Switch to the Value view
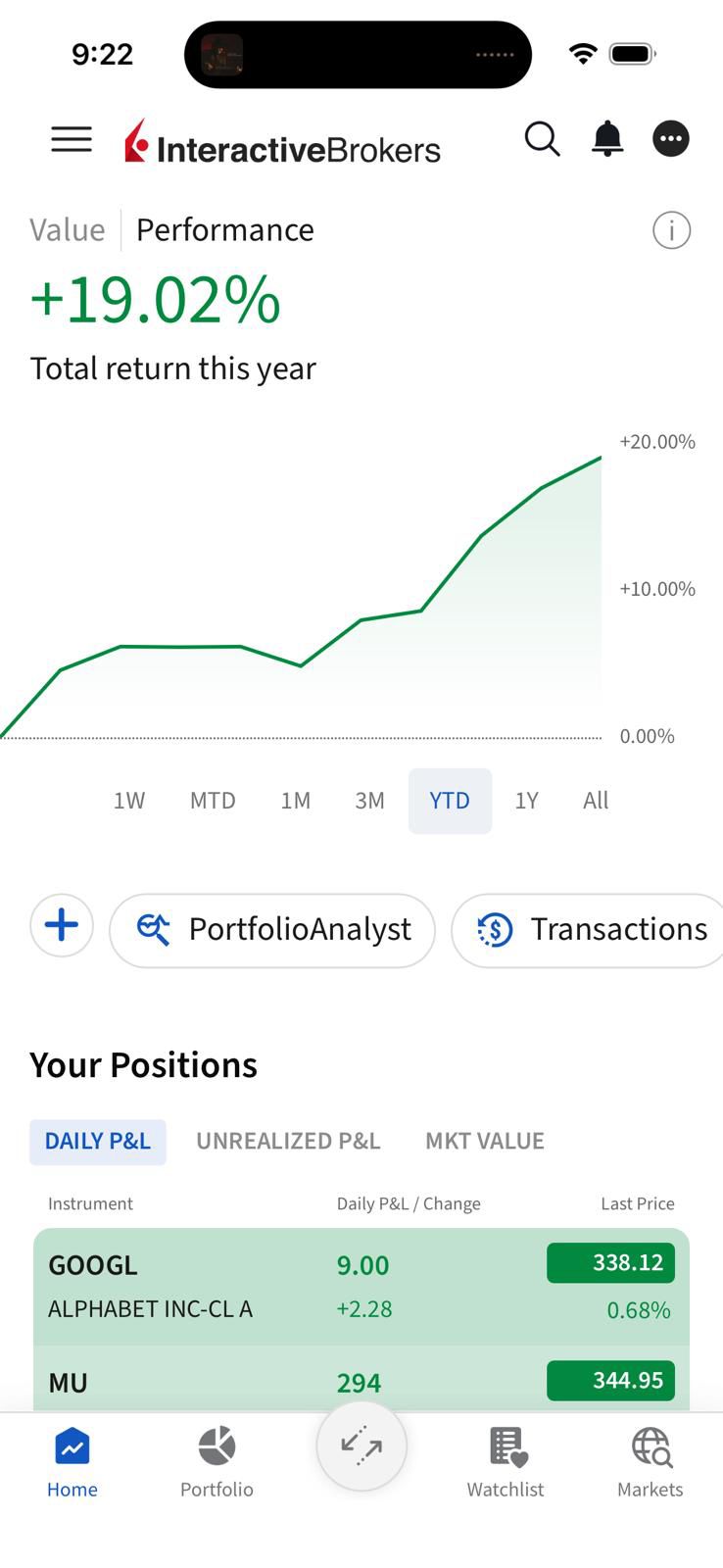The height and width of the screenshot is (1568, 723). click(x=67, y=229)
